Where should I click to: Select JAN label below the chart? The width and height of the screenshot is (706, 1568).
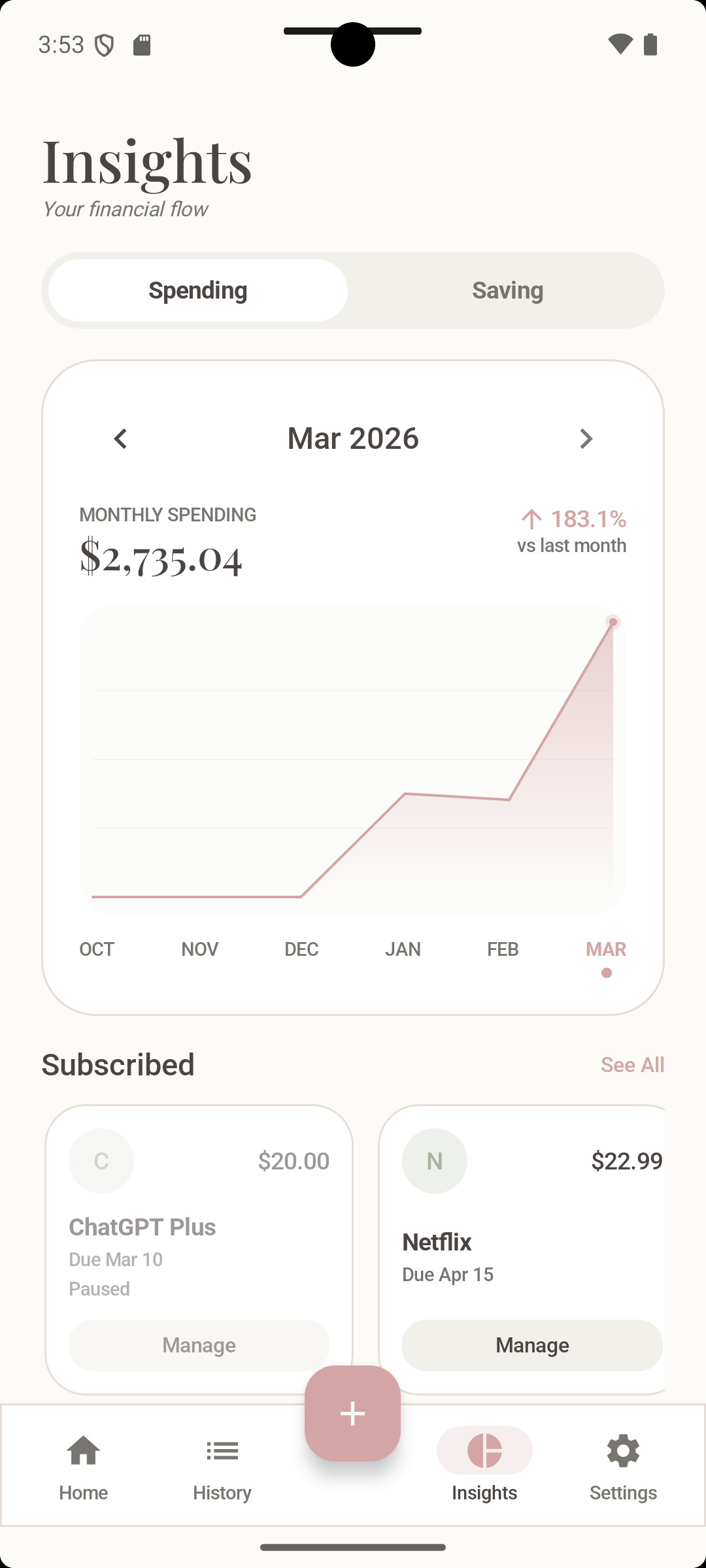403,949
